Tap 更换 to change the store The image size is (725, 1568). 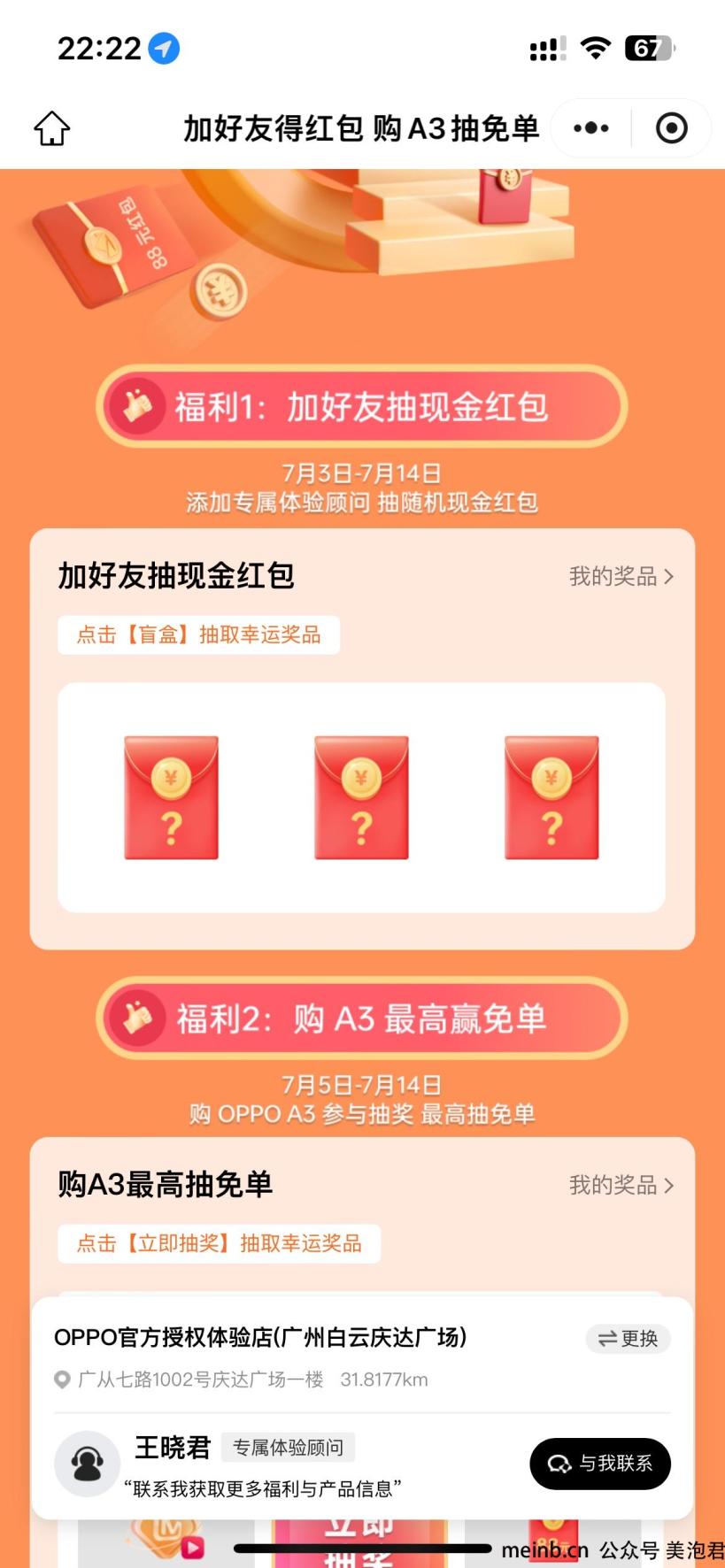pyautogui.click(x=628, y=1339)
